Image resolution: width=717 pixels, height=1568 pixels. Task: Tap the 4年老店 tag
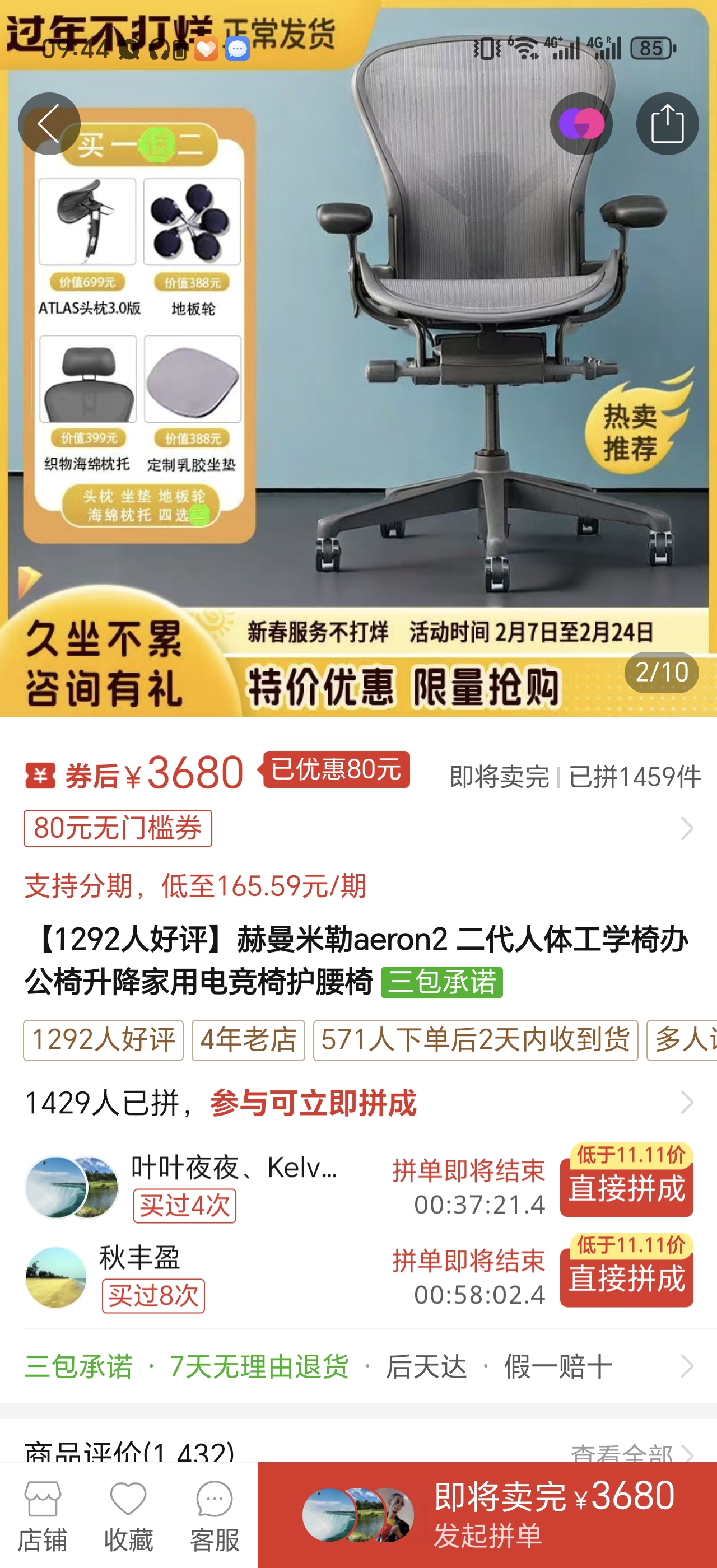248,1040
